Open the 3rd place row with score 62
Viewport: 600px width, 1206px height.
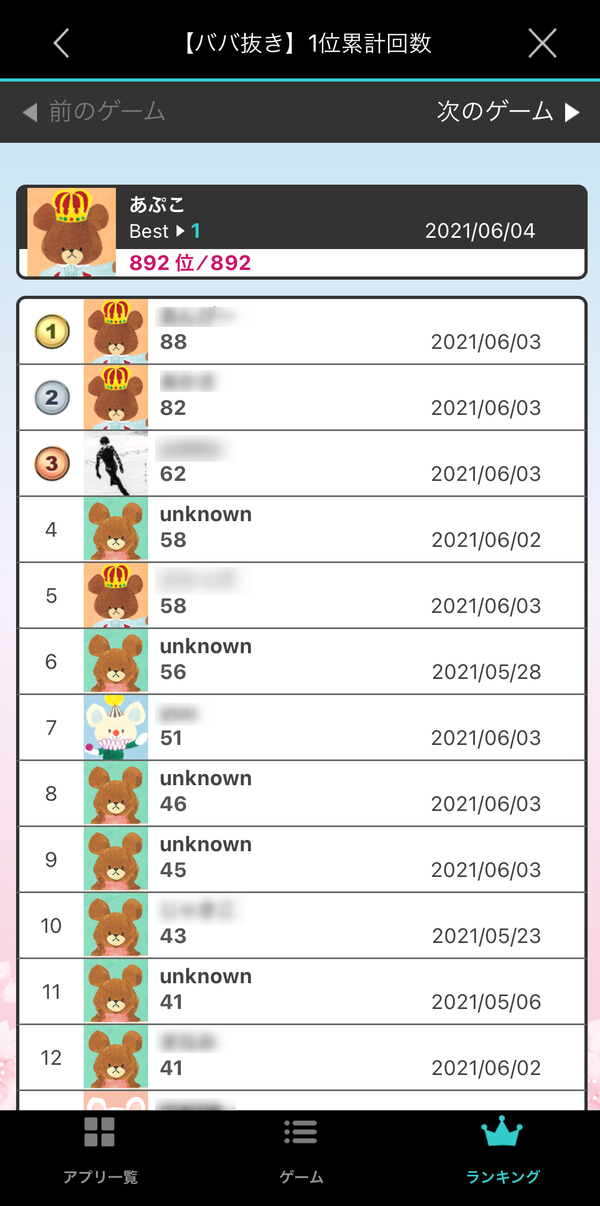click(x=301, y=463)
